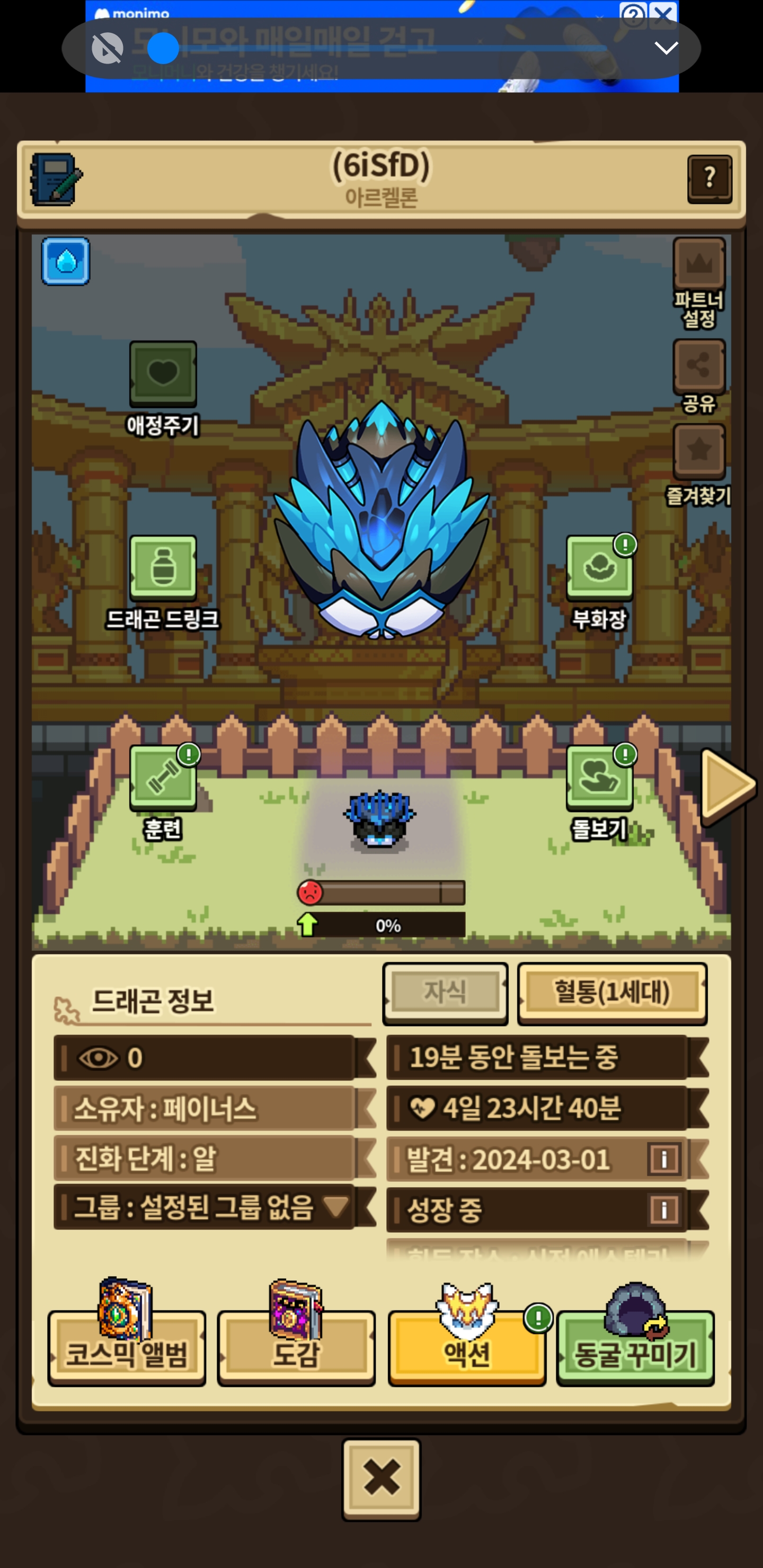Switch to the 혈통(1세대) tab
The height and width of the screenshot is (1568, 763).
tap(612, 993)
